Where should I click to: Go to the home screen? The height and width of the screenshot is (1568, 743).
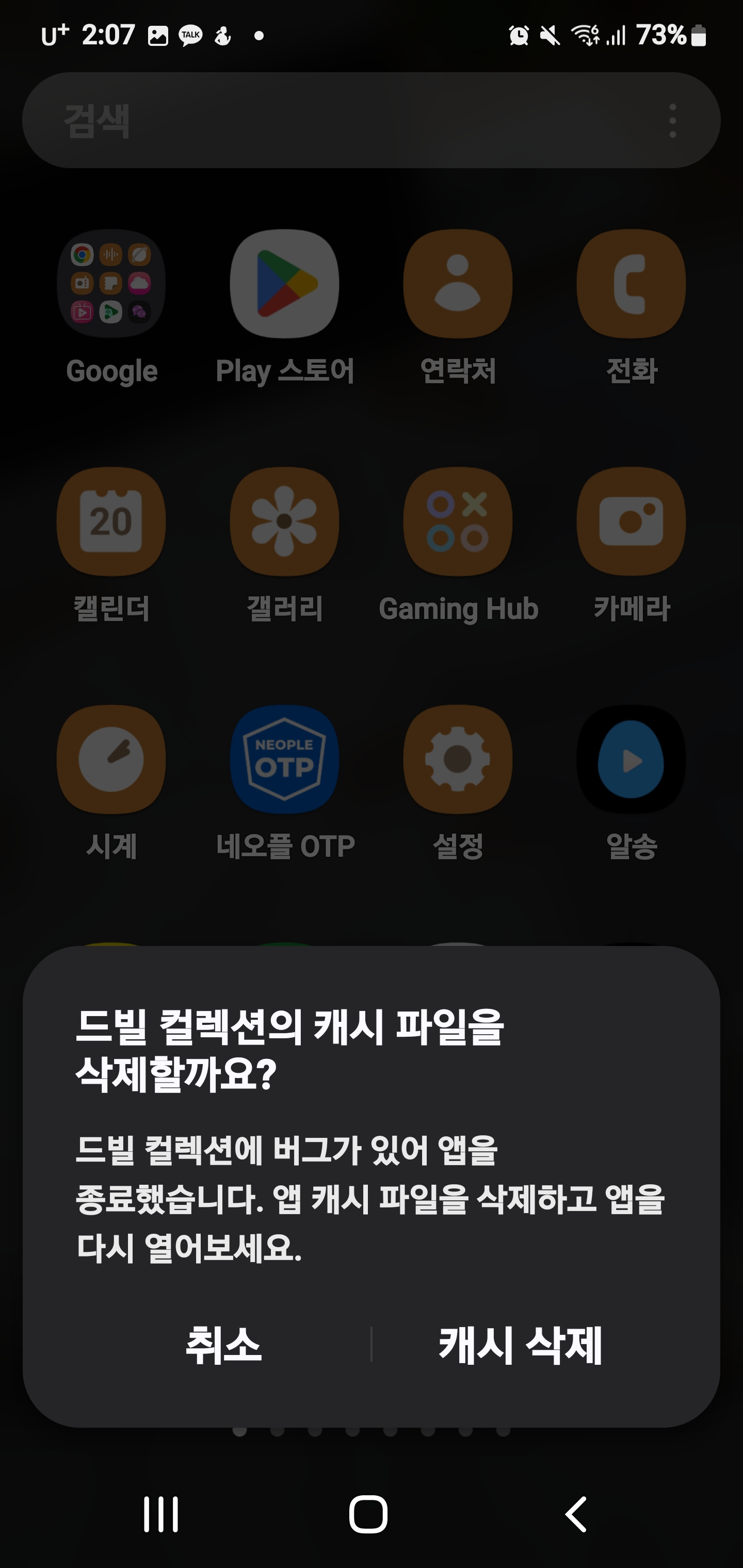(368, 1514)
